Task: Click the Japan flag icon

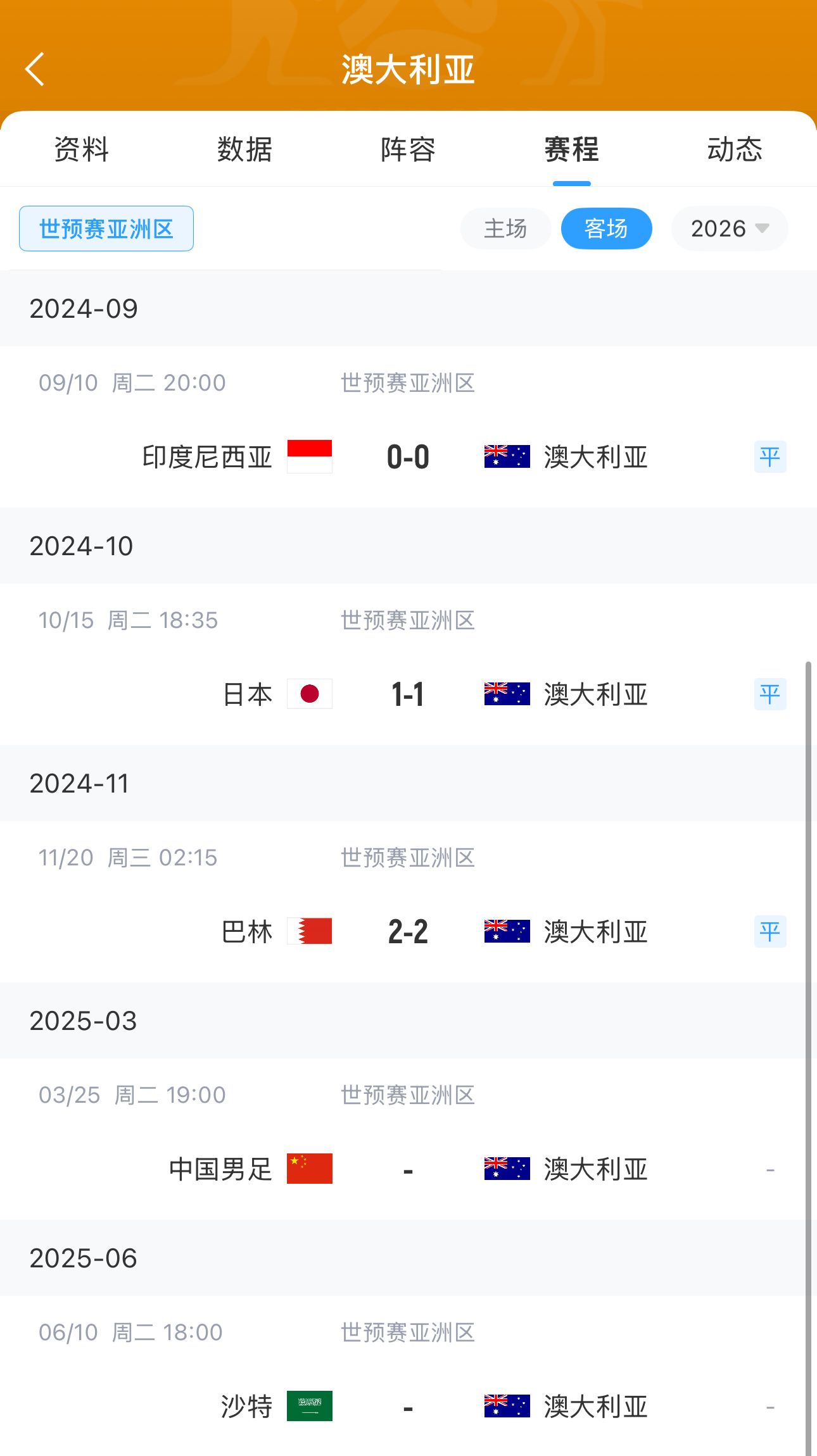Action: coord(310,693)
